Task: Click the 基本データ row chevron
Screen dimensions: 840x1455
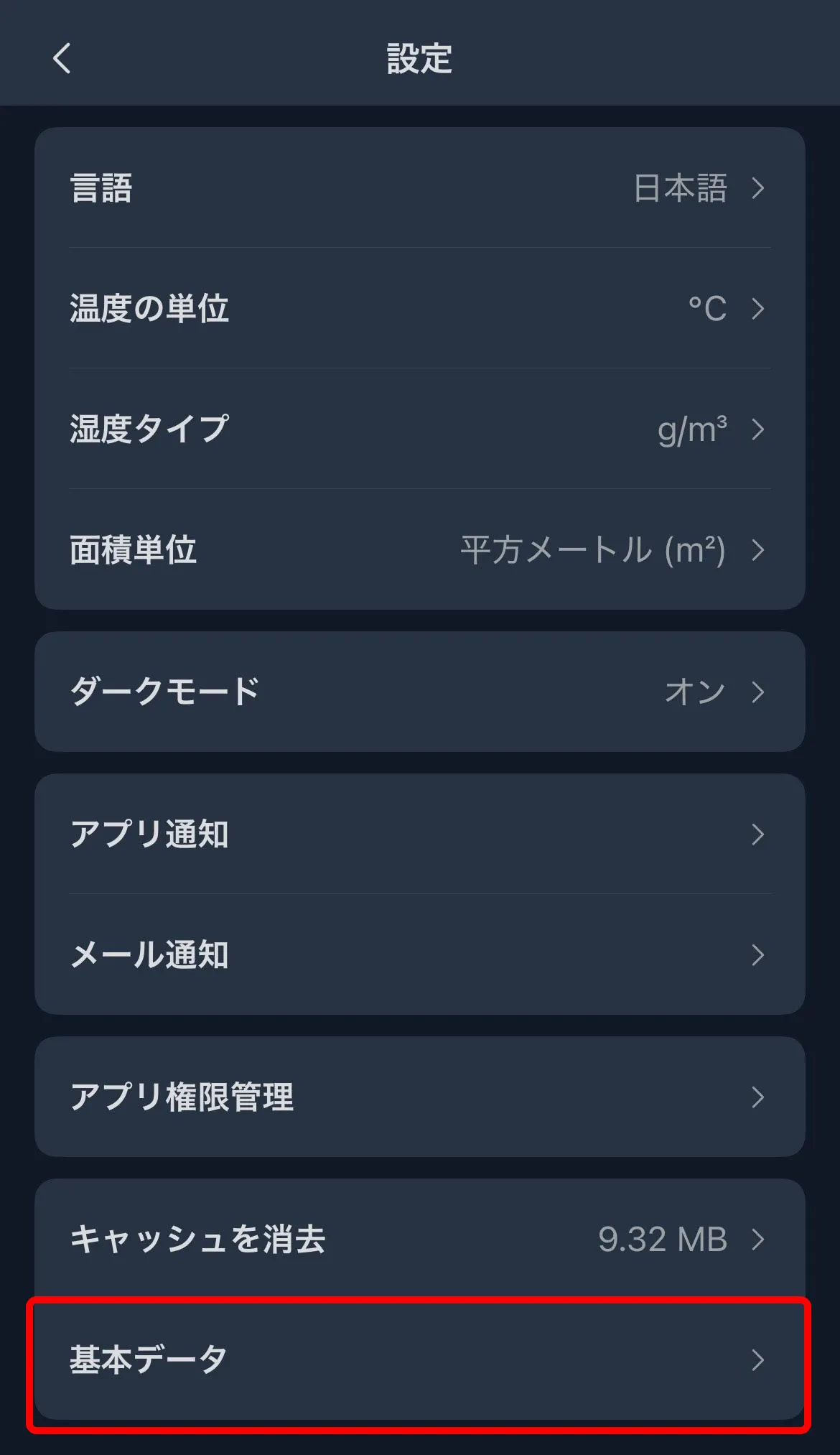Action: click(759, 1358)
